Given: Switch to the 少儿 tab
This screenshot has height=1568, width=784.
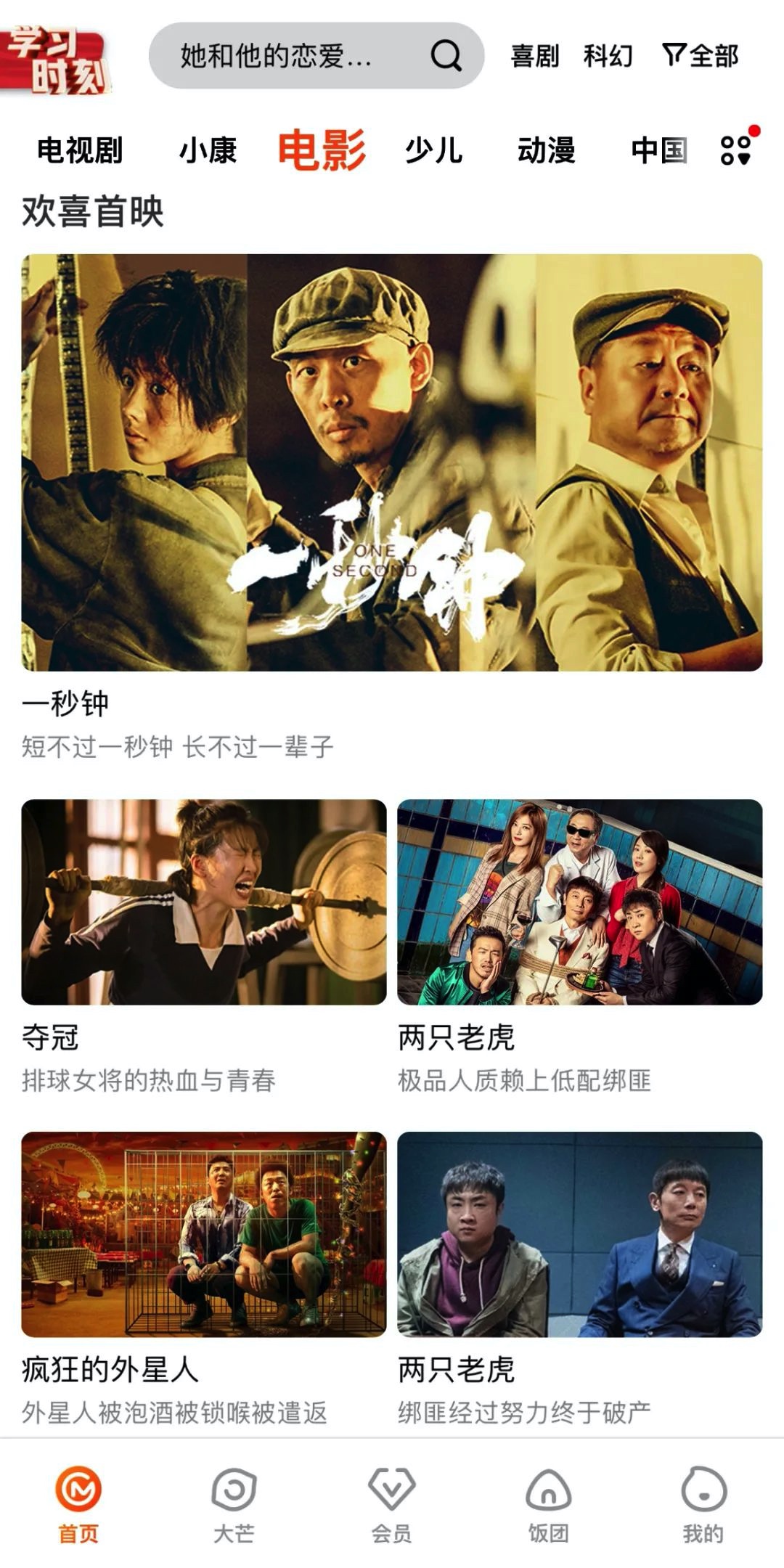Looking at the screenshot, I should (433, 150).
